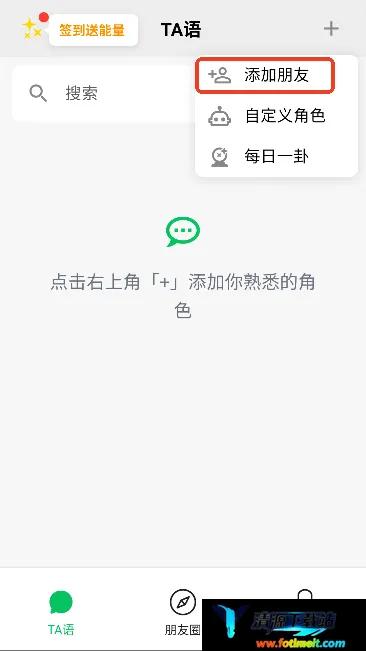366x651 pixels.
Task: Switch to the 朋友圈 tab
Action: coord(183,613)
